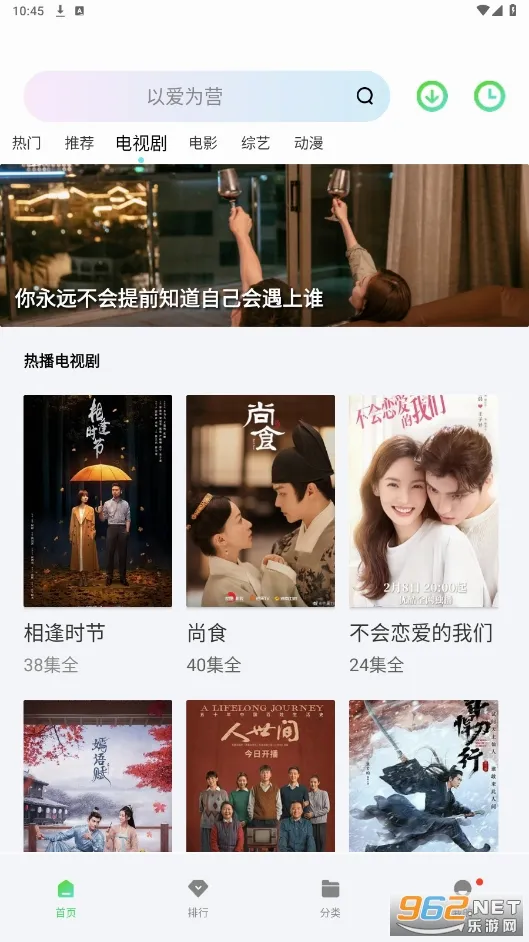The image size is (529, 942).
Task: Open the search box showing 以爱为营
Action: 207,96
